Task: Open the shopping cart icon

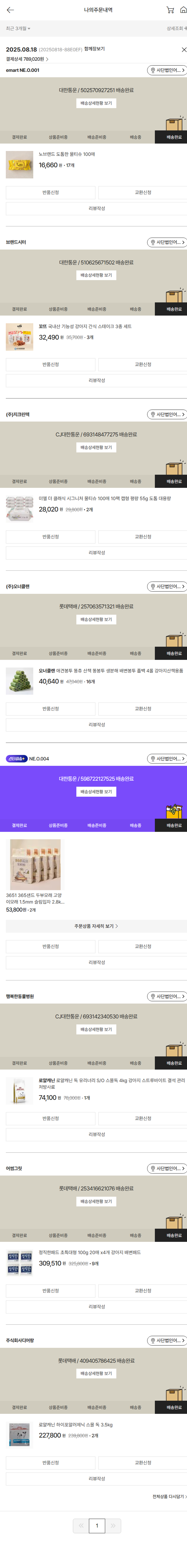Action: coord(170,10)
